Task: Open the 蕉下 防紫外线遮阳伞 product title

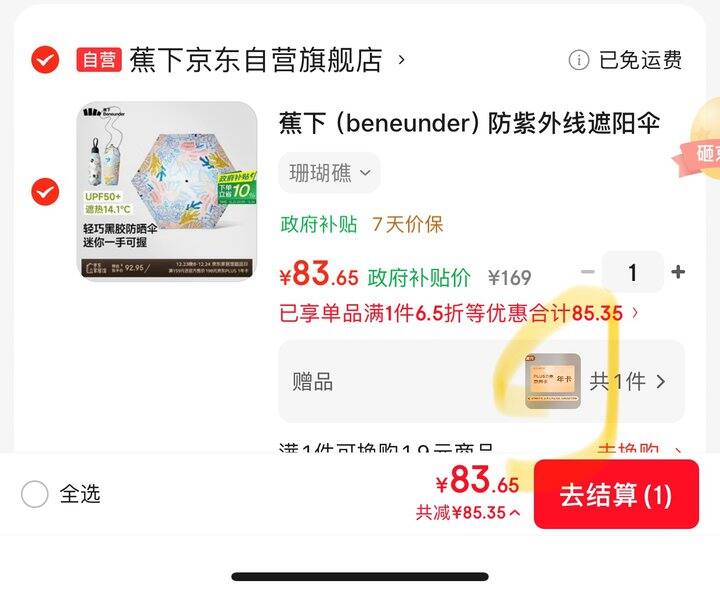Action: tap(469, 123)
